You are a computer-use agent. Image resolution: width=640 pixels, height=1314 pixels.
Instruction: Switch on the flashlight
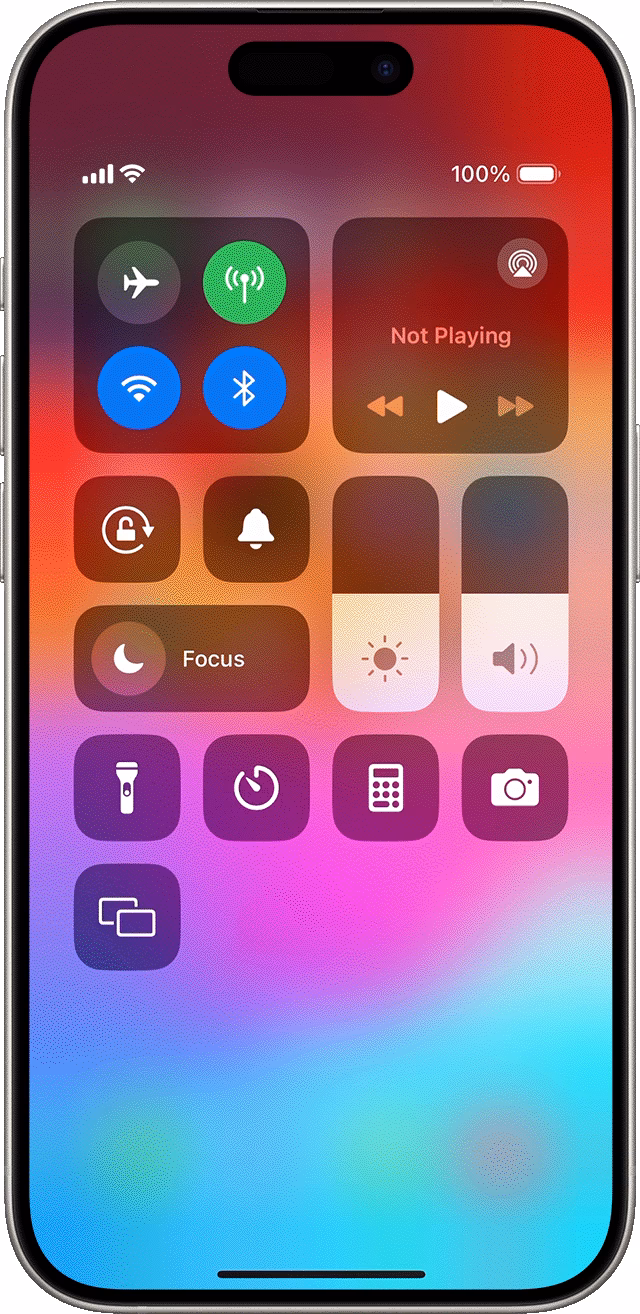tap(127, 788)
